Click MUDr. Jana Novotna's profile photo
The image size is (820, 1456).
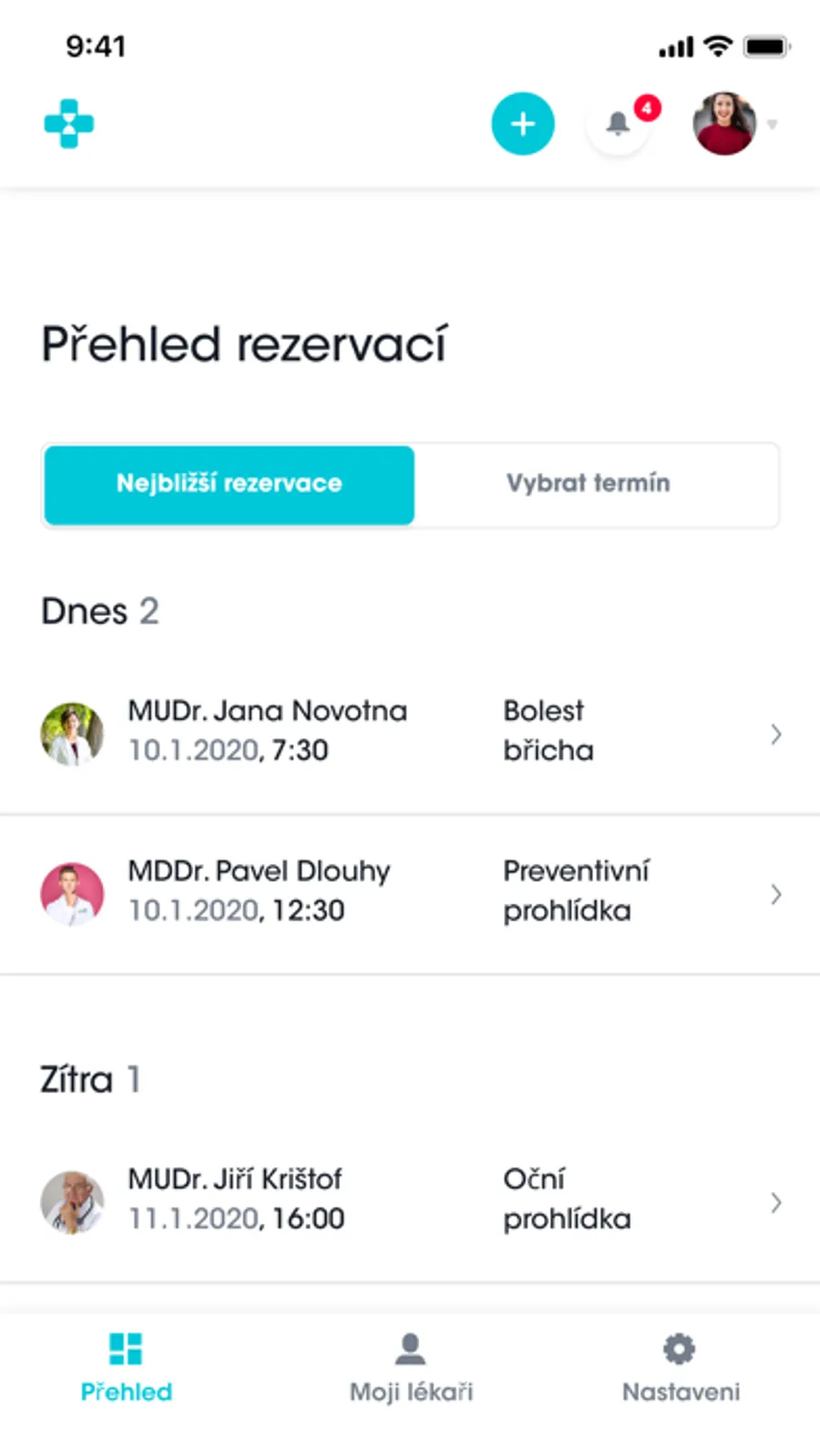pos(73,733)
